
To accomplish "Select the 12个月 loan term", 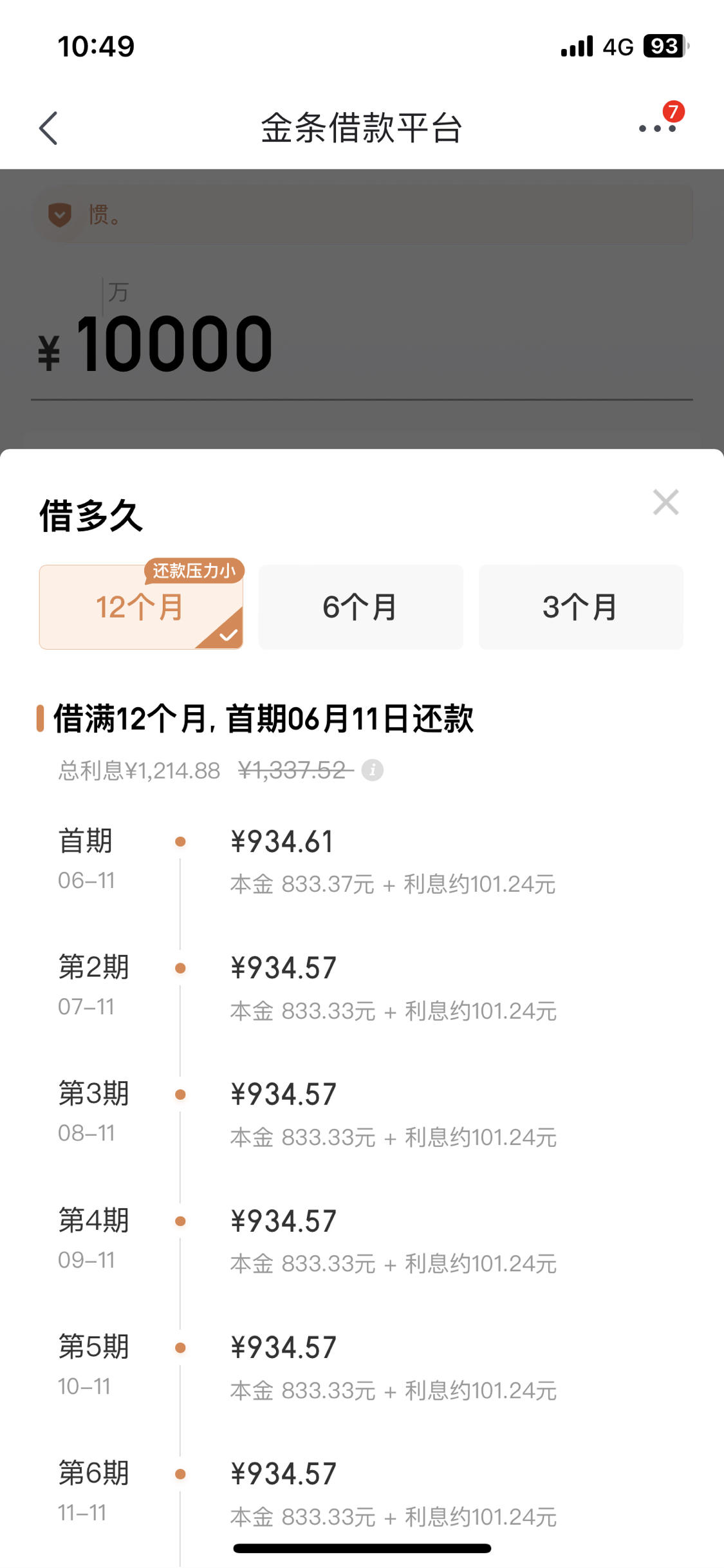I will pos(141,607).
